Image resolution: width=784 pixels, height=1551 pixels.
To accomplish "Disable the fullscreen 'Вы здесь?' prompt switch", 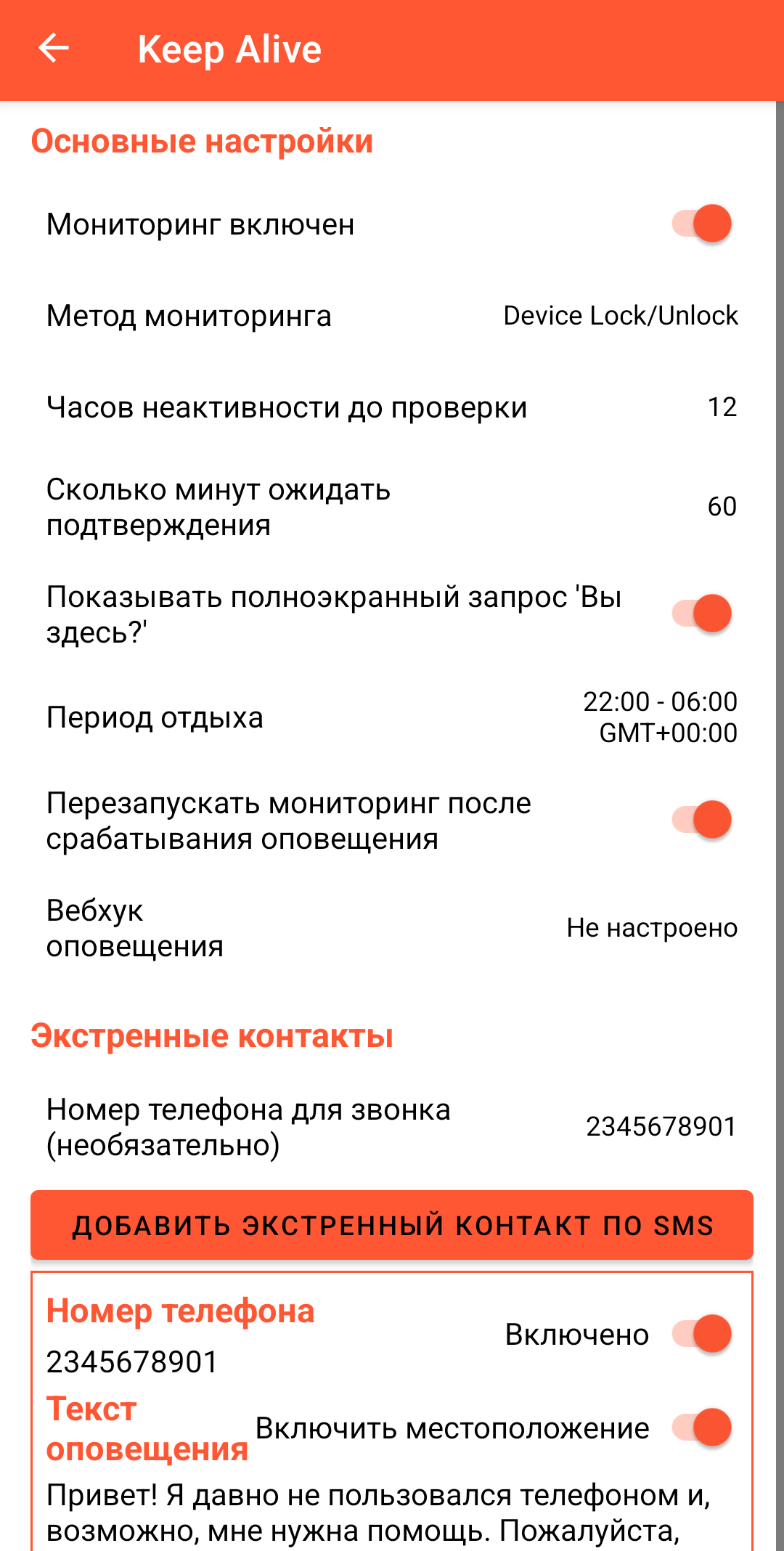I will (x=701, y=614).
